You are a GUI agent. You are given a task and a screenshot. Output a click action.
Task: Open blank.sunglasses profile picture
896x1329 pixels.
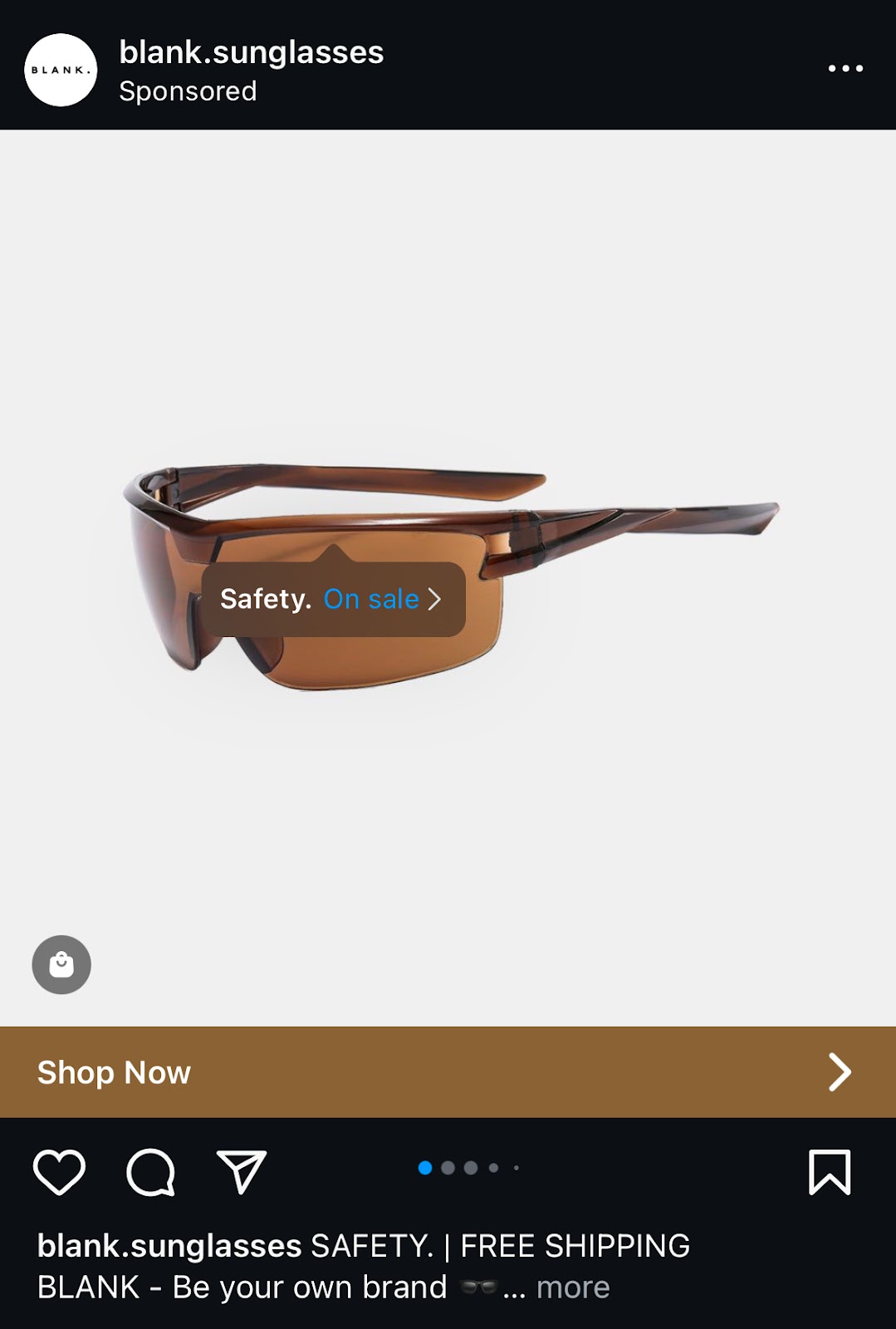[x=61, y=70]
